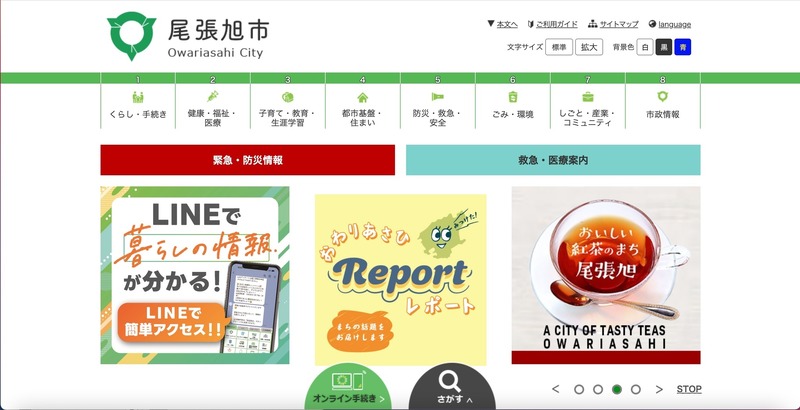This screenshot has width=800, height=410.
Task: Stop the carousel with STOP
Action: click(689, 389)
